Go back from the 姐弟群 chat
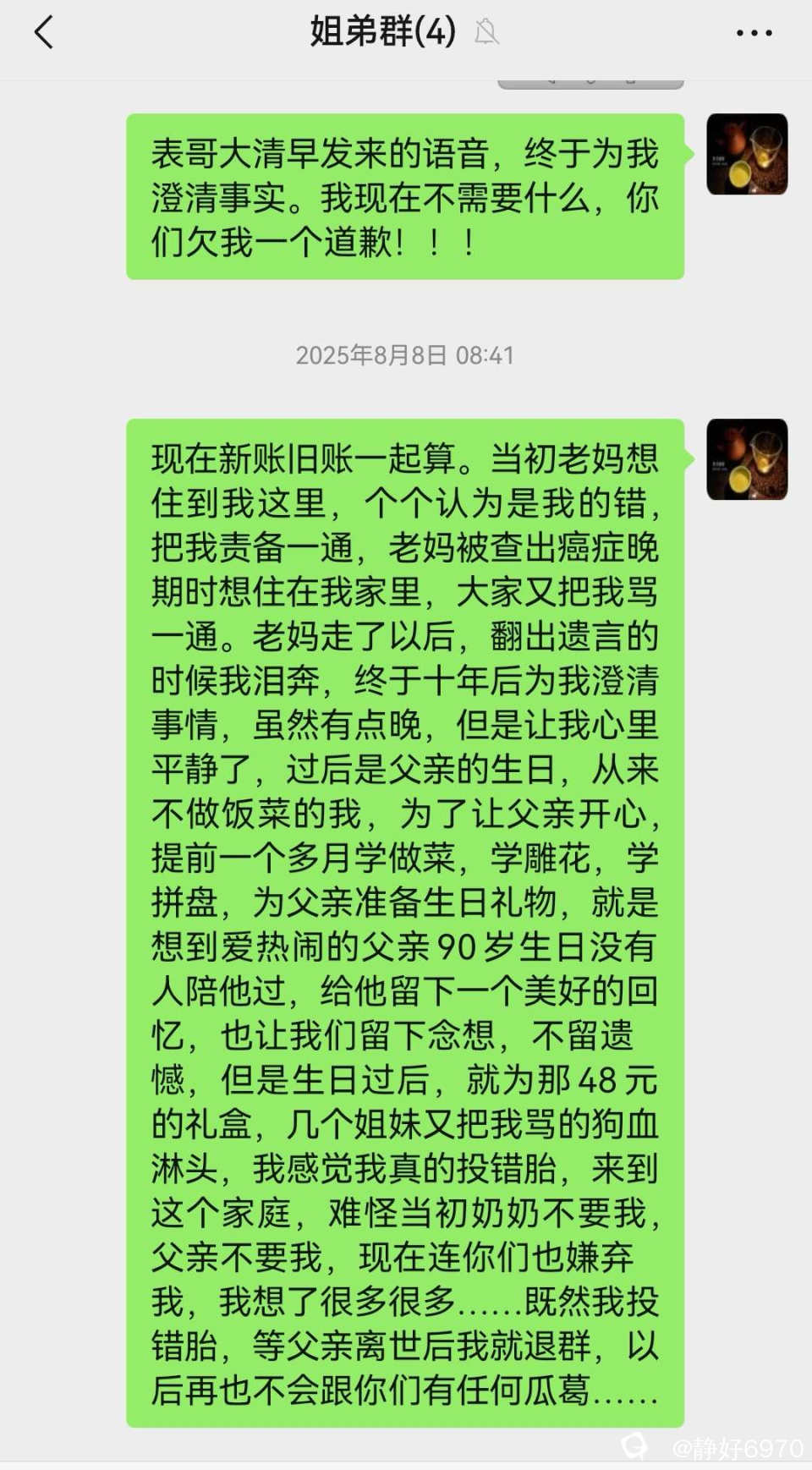The width and height of the screenshot is (812, 1470). [44, 33]
